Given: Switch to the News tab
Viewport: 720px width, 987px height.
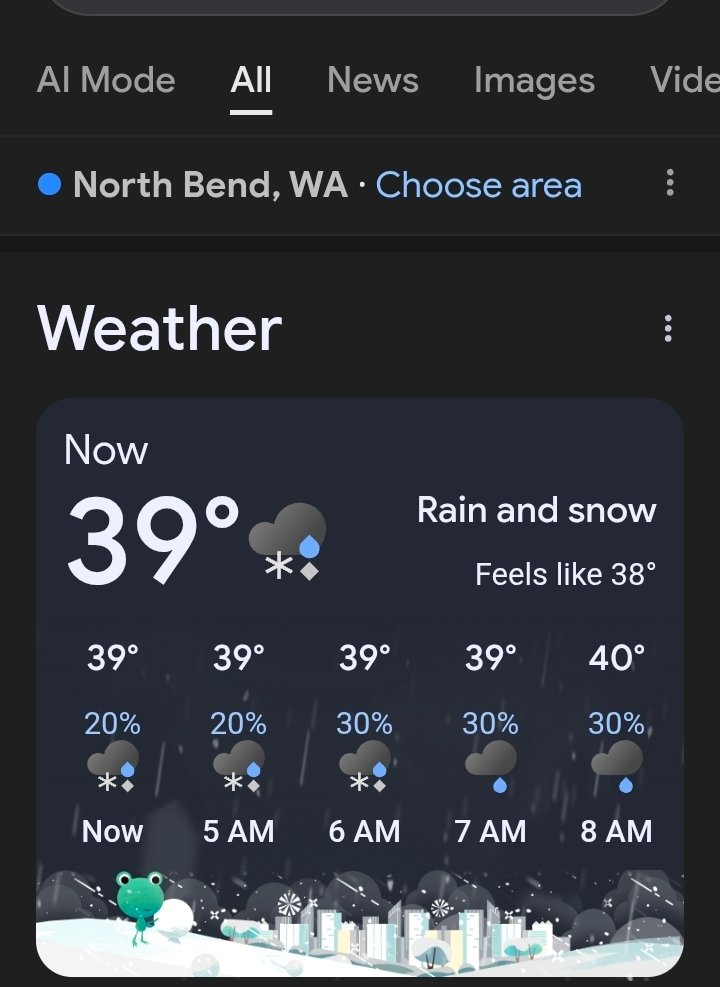Looking at the screenshot, I should 372,81.
